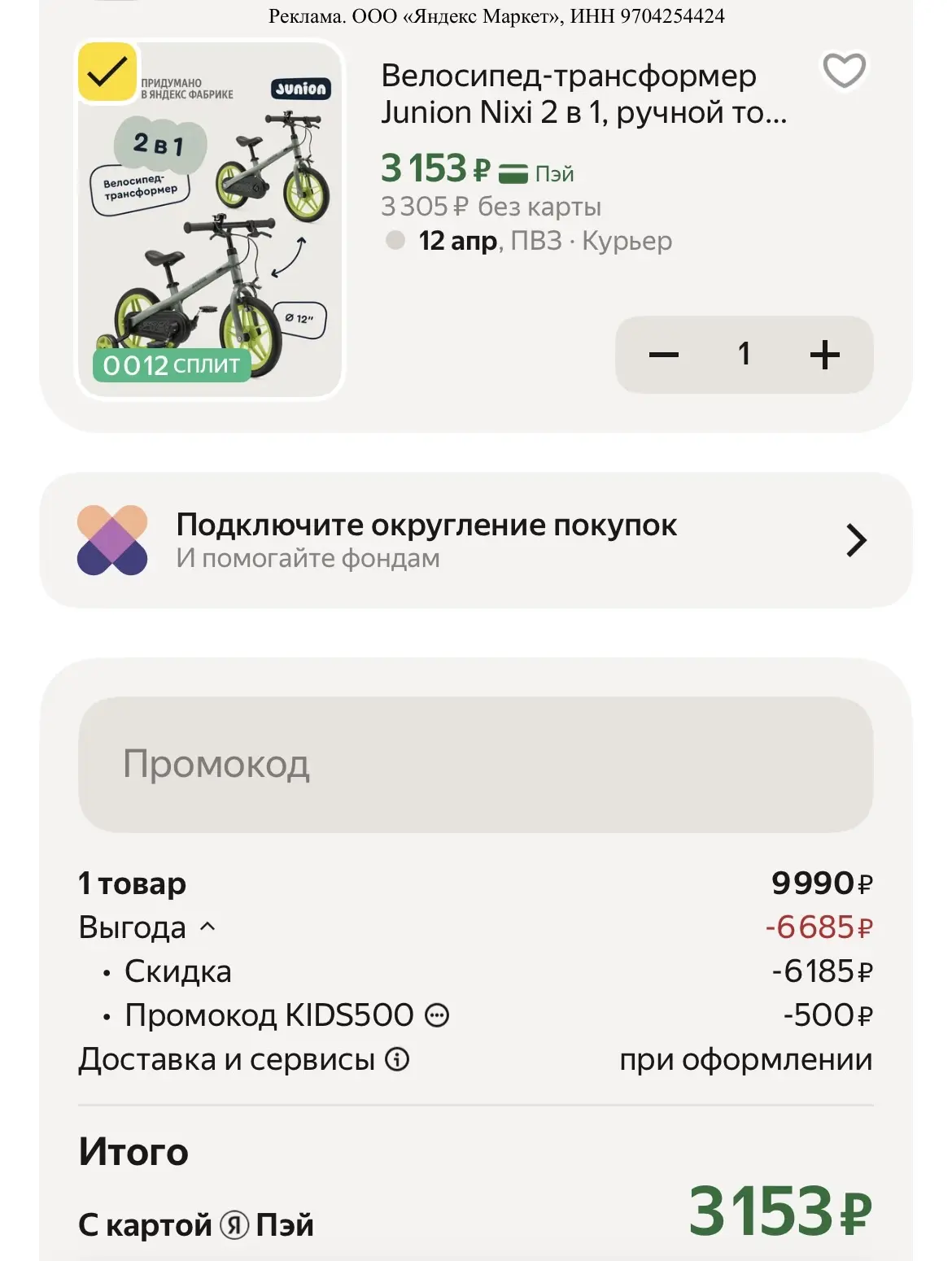Open the purchase rounding banner
952x1261 pixels.
[x=475, y=540]
